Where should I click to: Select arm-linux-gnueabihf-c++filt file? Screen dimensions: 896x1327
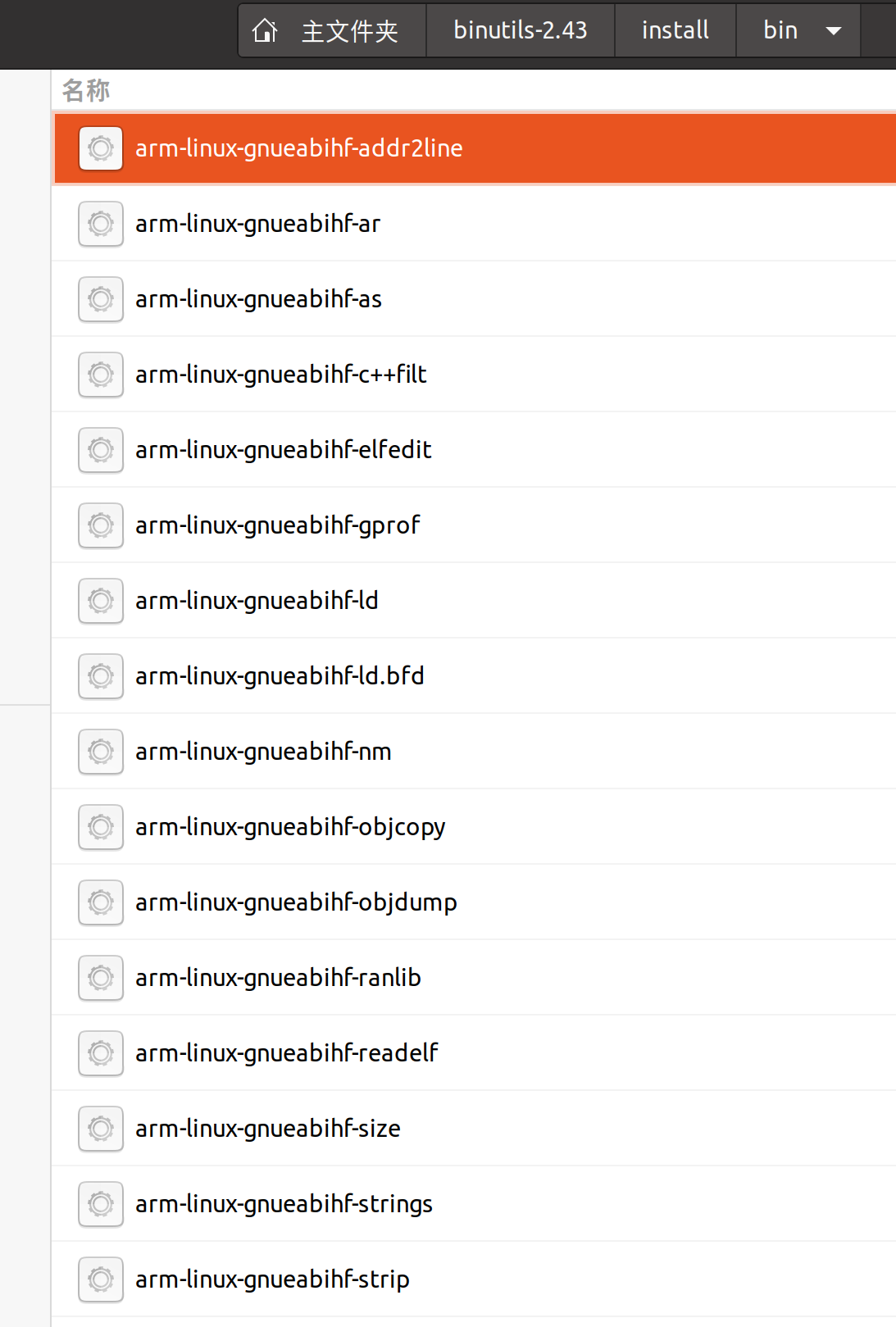[x=280, y=375]
